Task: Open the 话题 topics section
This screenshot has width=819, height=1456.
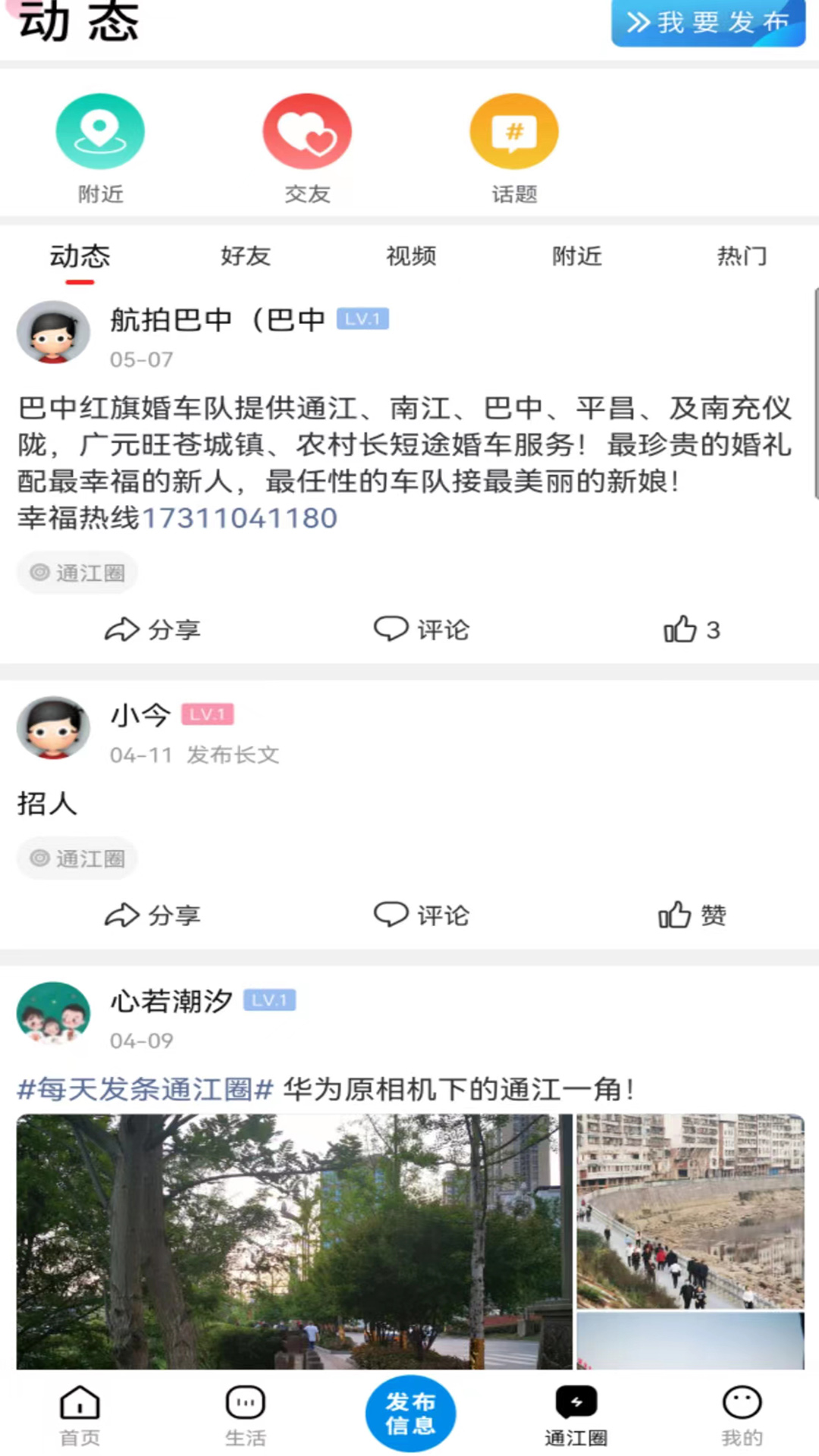Action: (514, 132)
